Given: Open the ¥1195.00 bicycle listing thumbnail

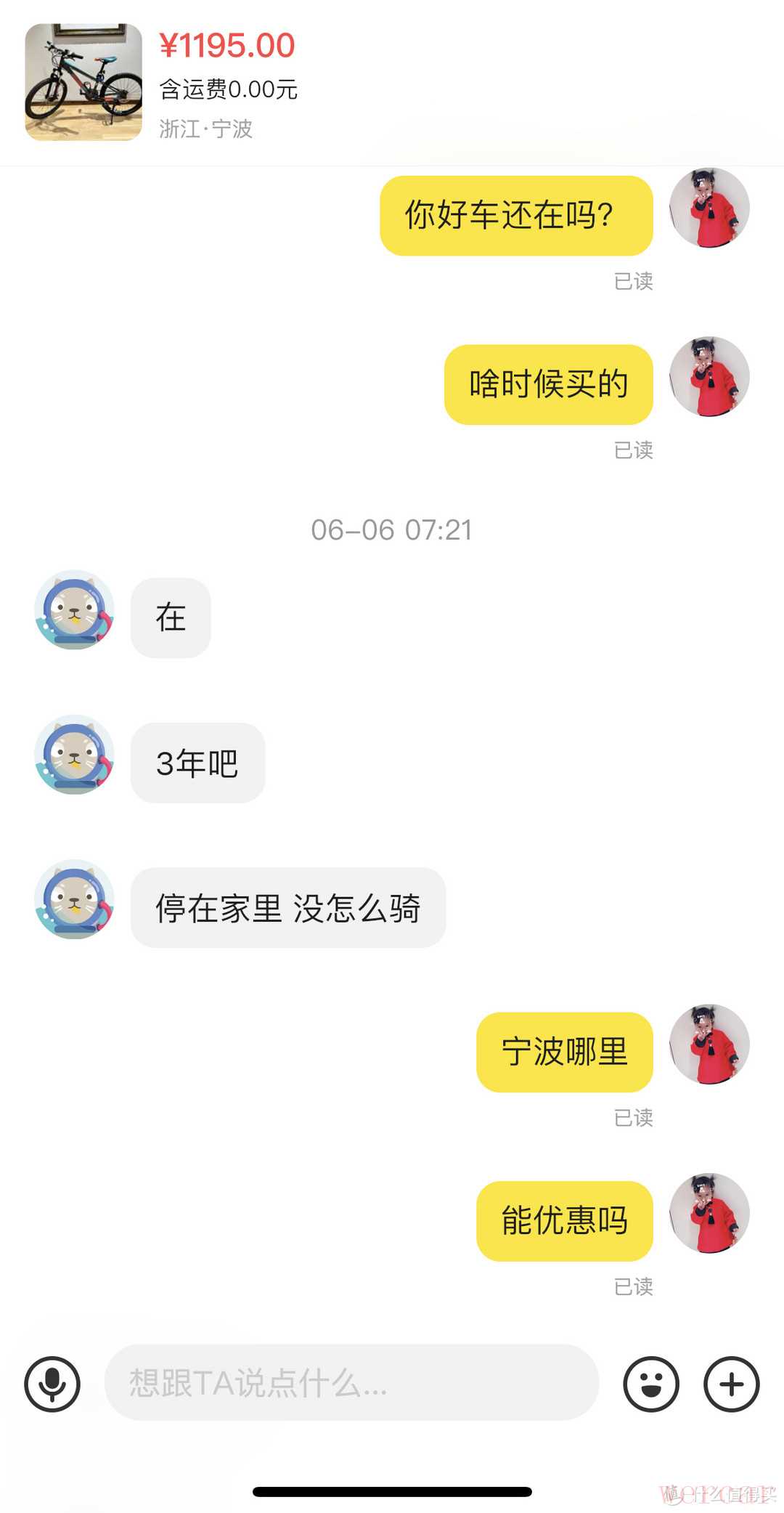Looking at the screenshot, I should point(83,82).
